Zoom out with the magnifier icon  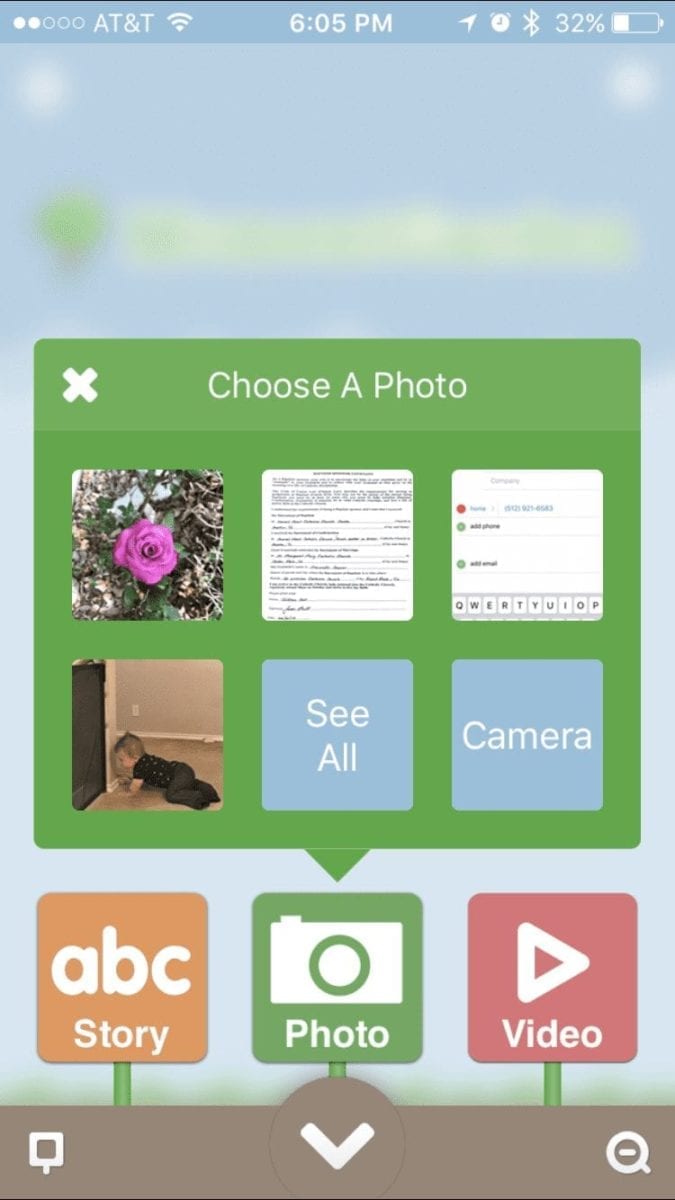pyautogui.click(x=628, y=1152)
